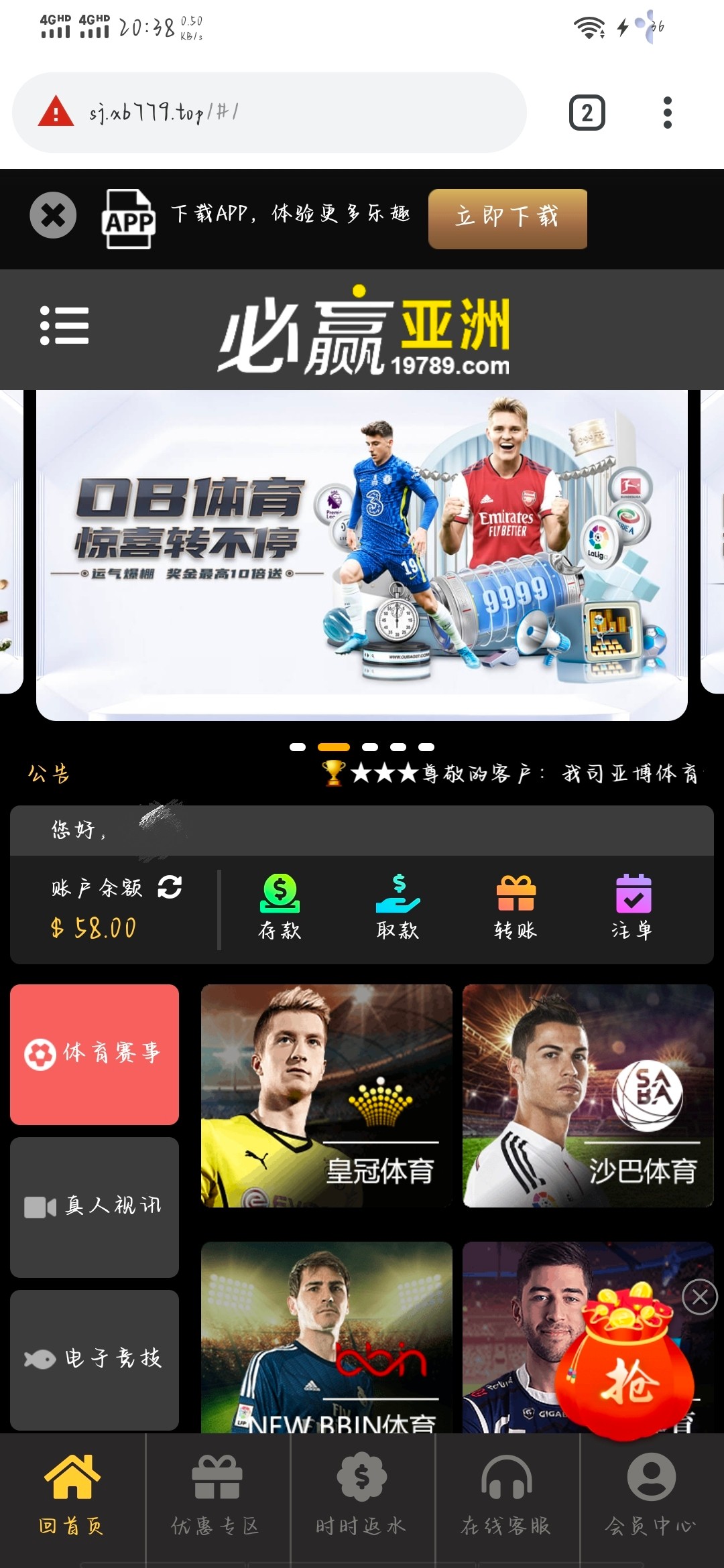The height and width of the screenshot is (1568, 724).
Task: Dismiss the download APP banner
Action: 53,215
